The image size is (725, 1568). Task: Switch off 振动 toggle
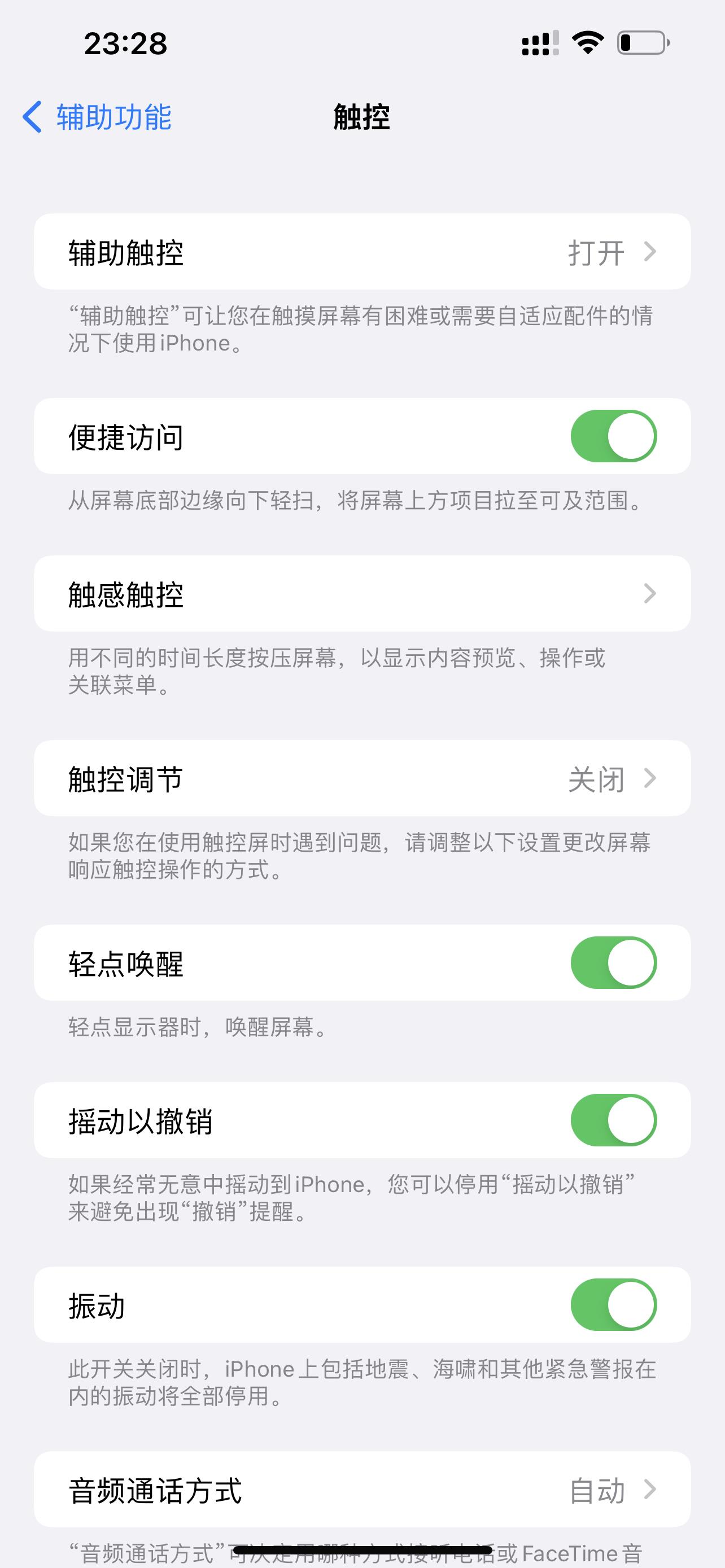613,1305
